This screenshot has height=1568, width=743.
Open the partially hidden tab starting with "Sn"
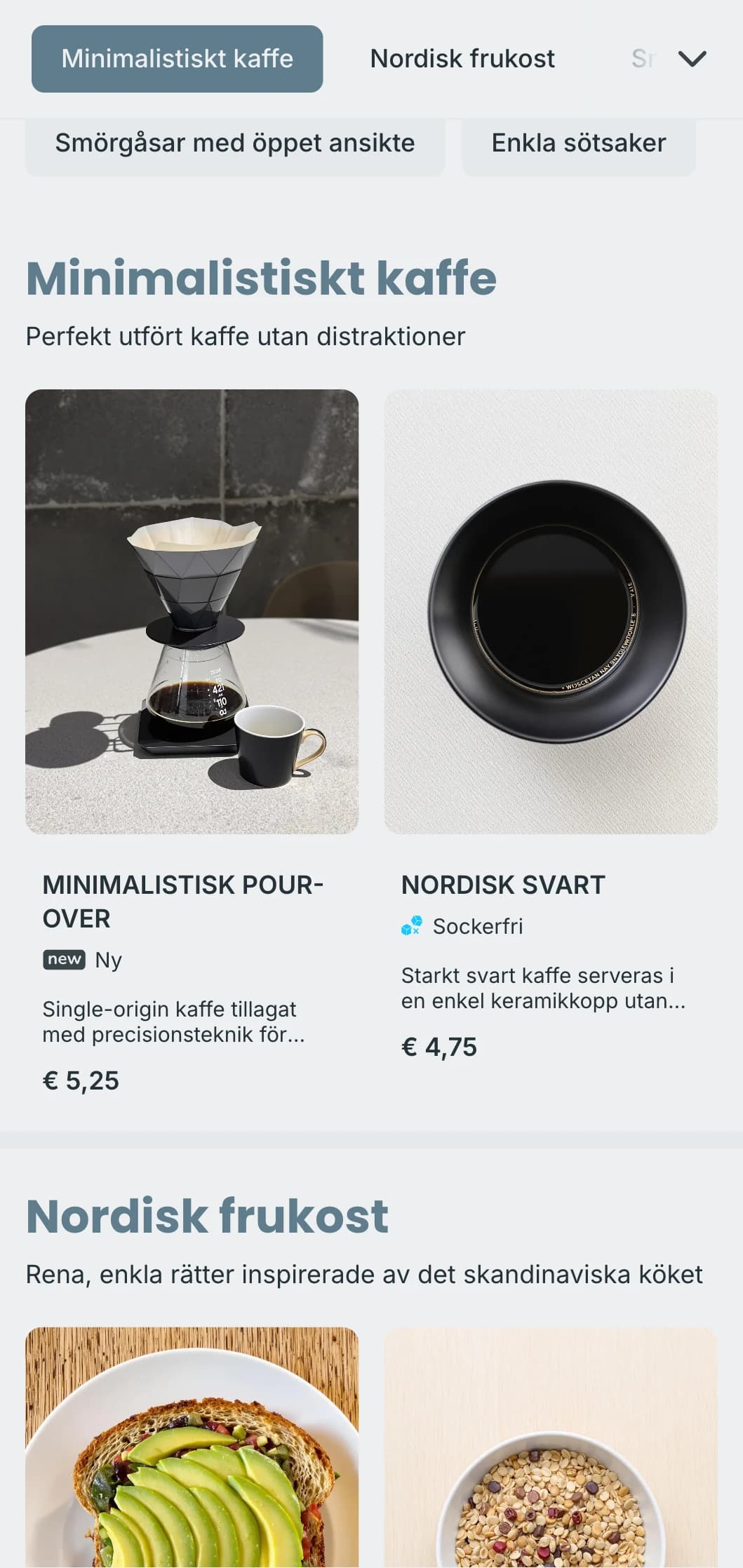[643, 59]
